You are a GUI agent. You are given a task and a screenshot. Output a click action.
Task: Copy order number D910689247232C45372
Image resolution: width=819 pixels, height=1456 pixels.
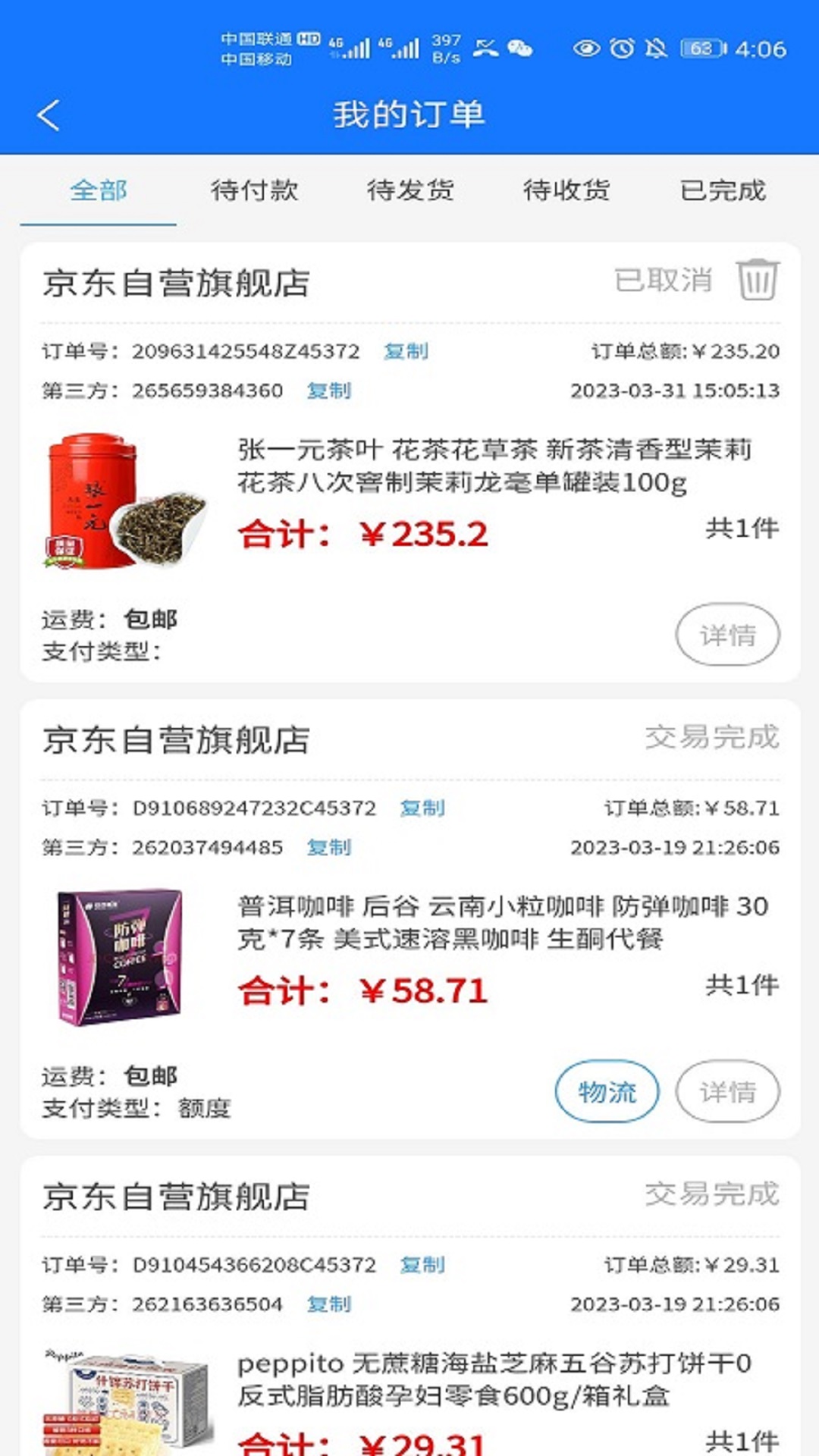422,809
